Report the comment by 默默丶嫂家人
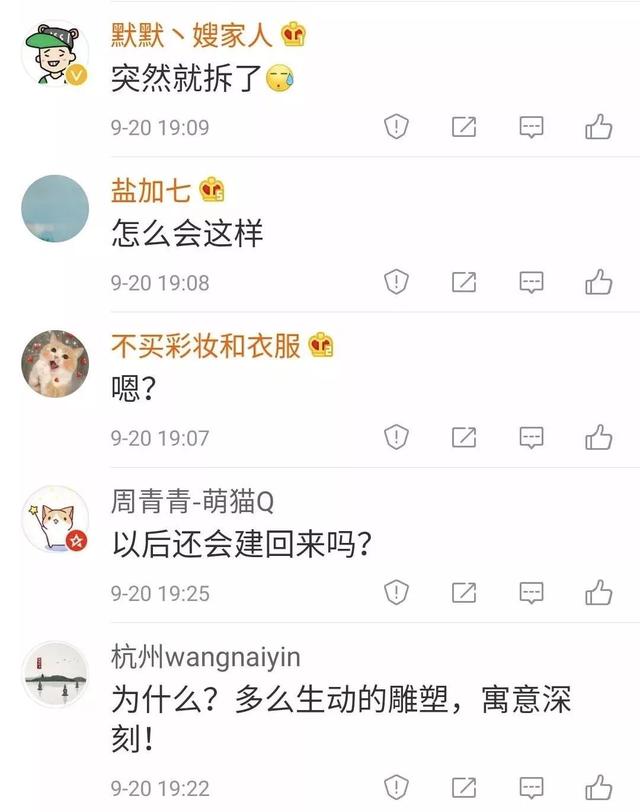The image size is (640, 812). click(x=397, y=127)
